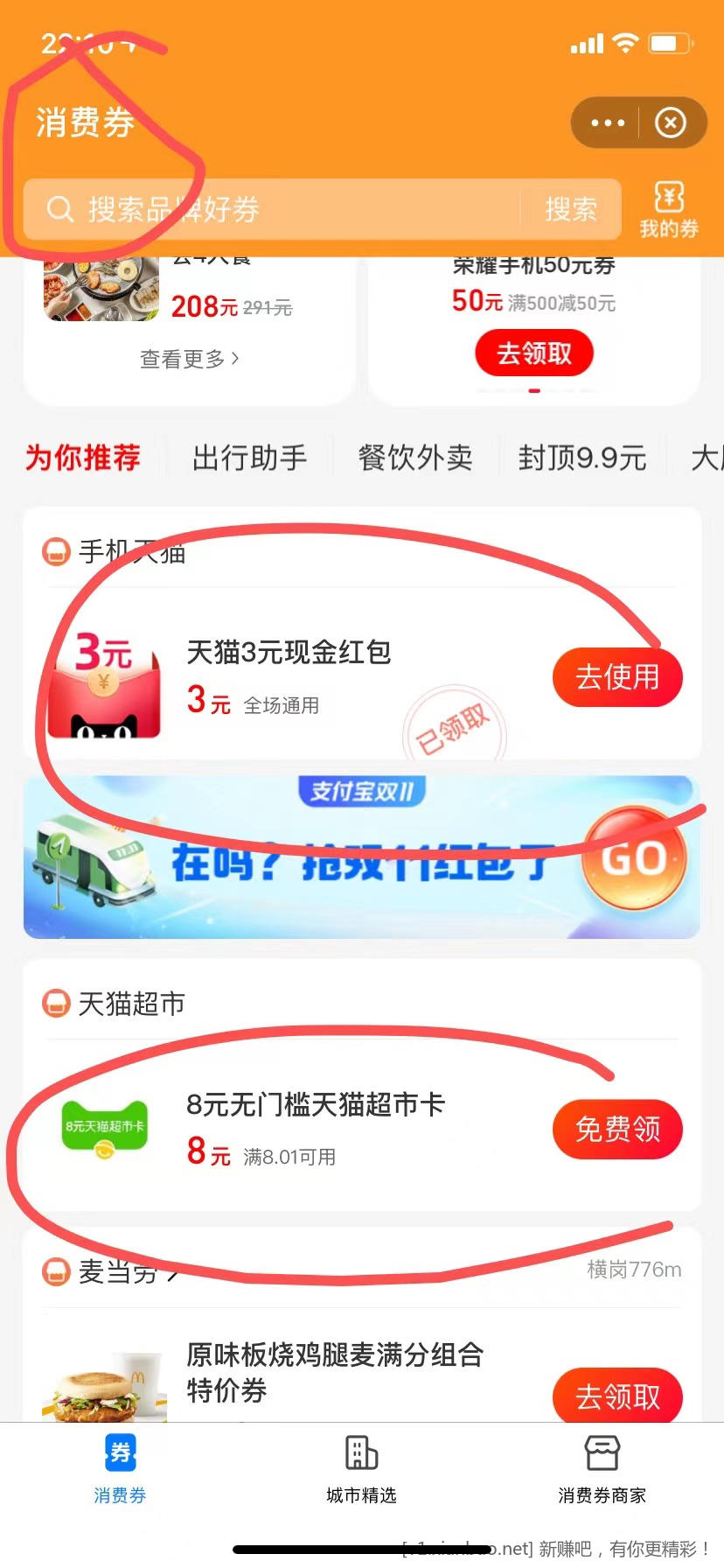
Task: Open the 支付宝双11 red packet banner
Action: click(362, 857)
